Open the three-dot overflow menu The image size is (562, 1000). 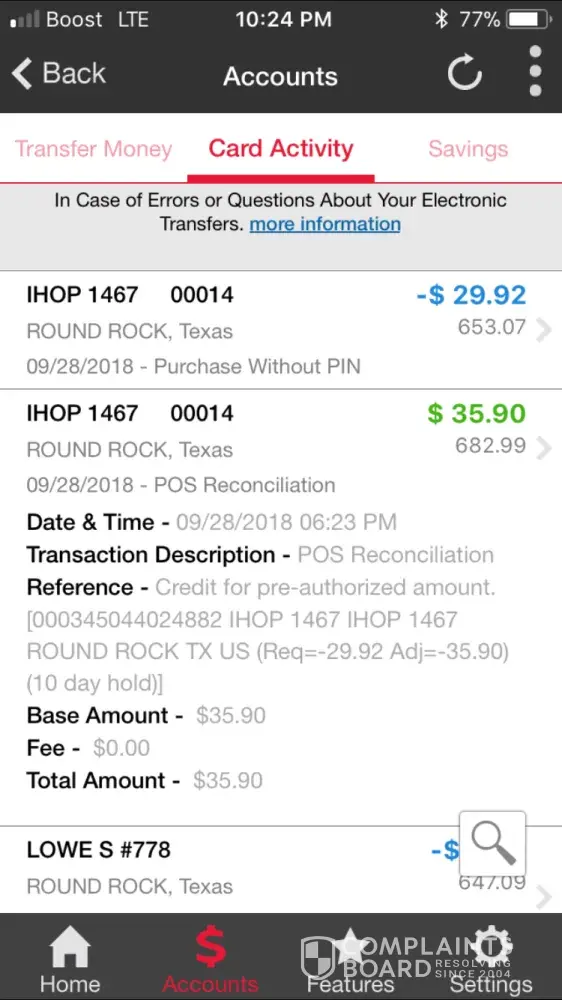(535, 71)
